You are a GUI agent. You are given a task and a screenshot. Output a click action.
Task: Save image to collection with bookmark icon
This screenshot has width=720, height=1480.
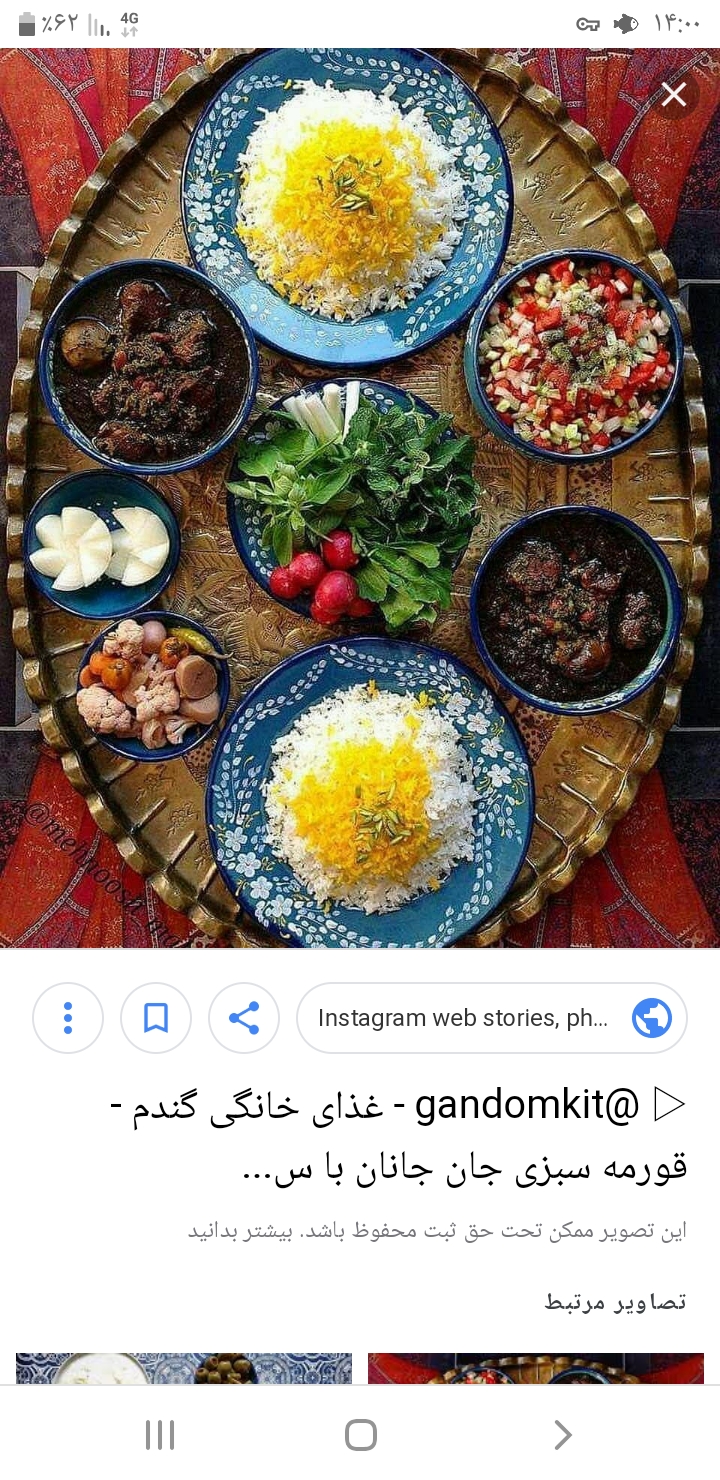156,1018
